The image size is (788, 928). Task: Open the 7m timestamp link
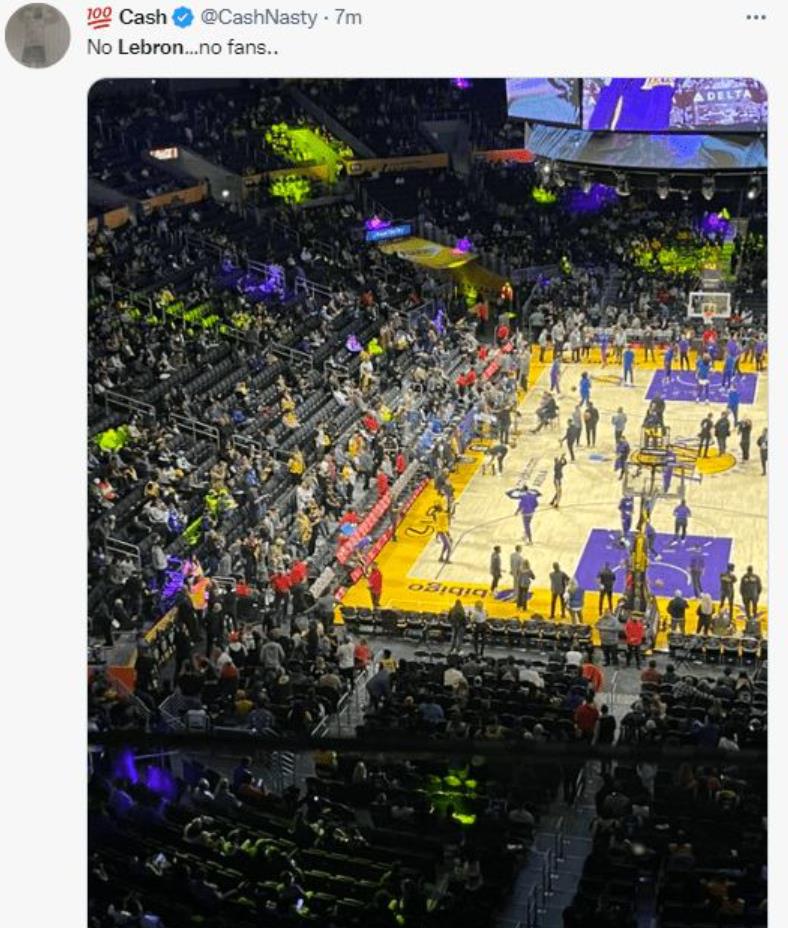click(x=348, y=17)
